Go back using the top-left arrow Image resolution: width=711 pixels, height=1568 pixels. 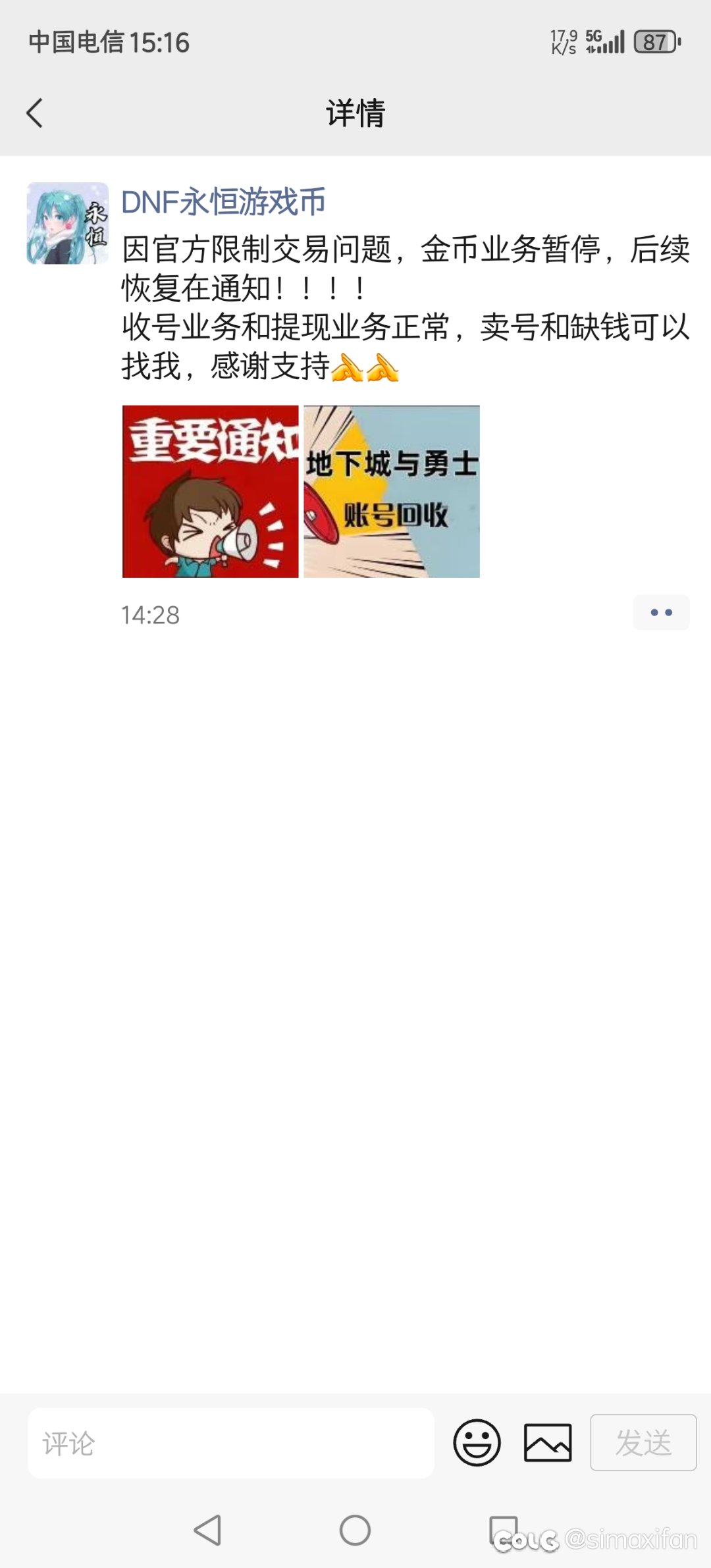[35, 113]
